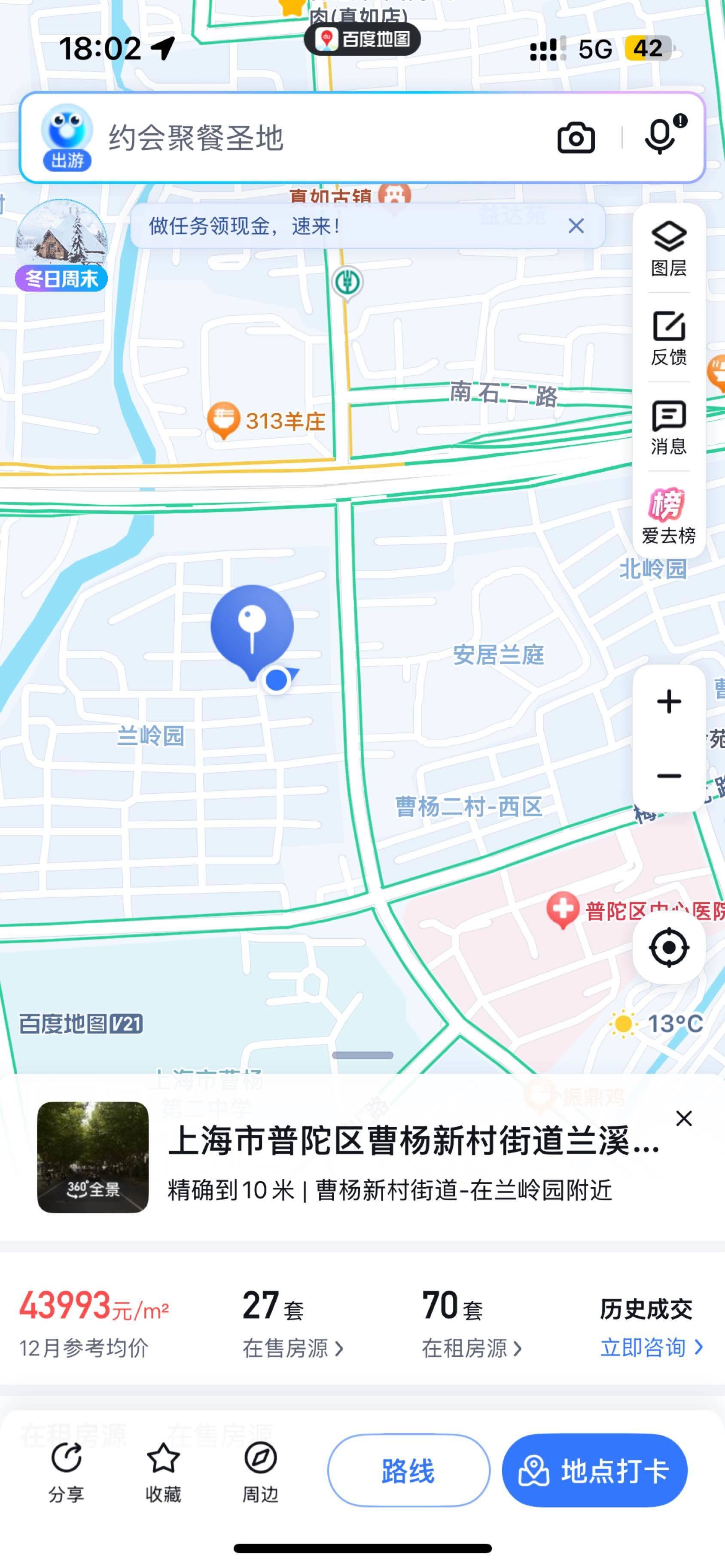Open the 爱去榜 rankings
725x1568 pixels.
pyautogui.click(x=668, y=516)
